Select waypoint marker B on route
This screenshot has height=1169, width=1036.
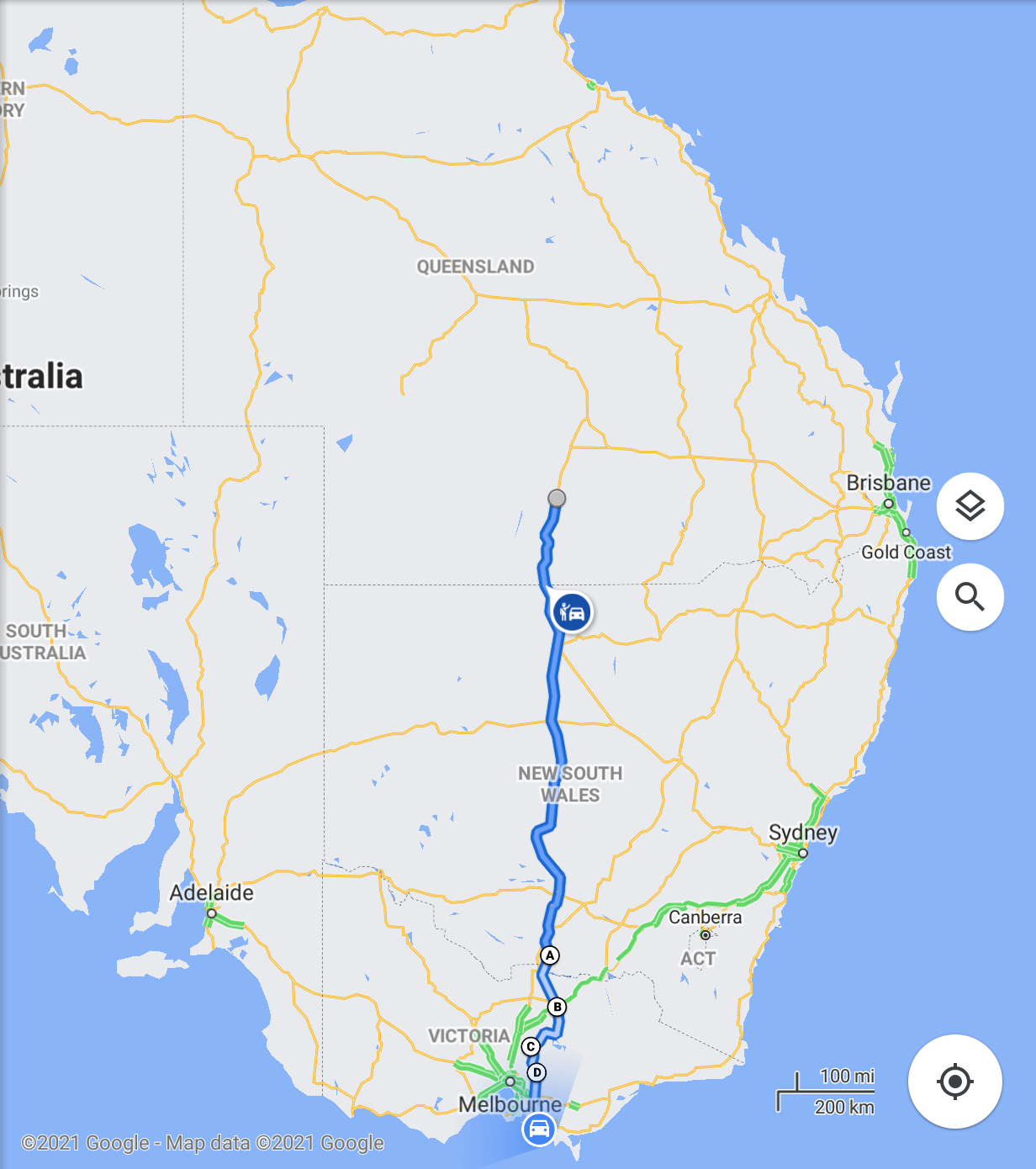click(x=557, y=1007)
